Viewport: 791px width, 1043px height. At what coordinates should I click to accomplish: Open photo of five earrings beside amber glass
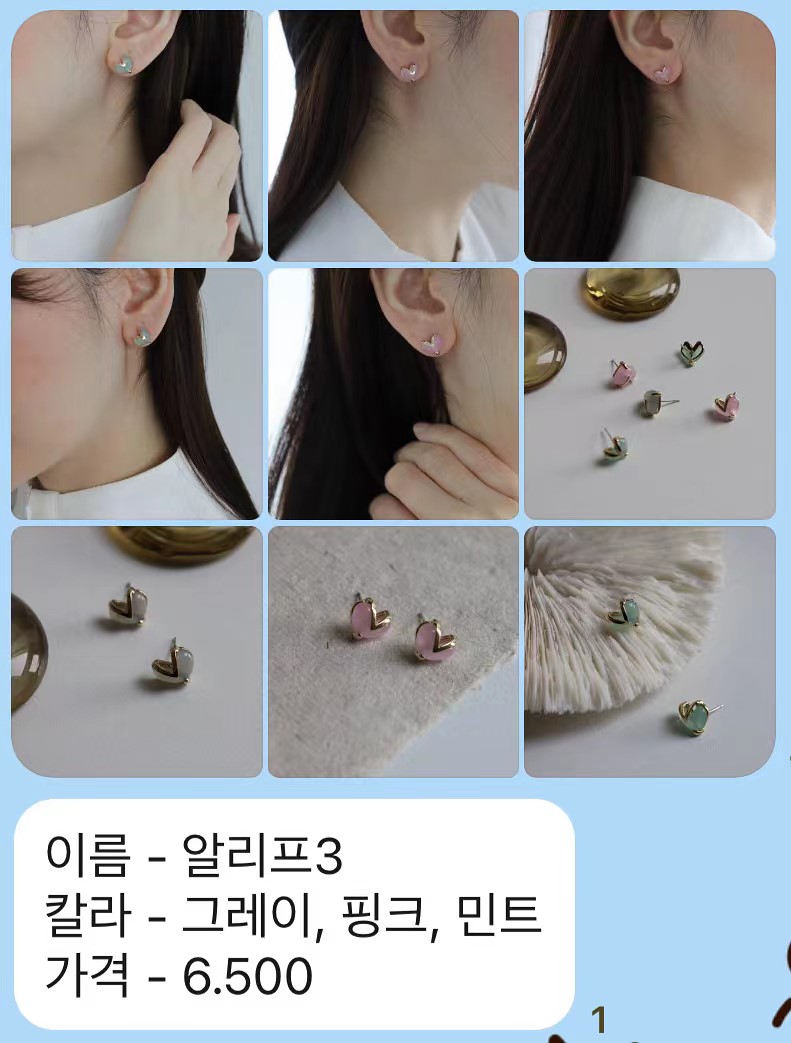point(650,393)
